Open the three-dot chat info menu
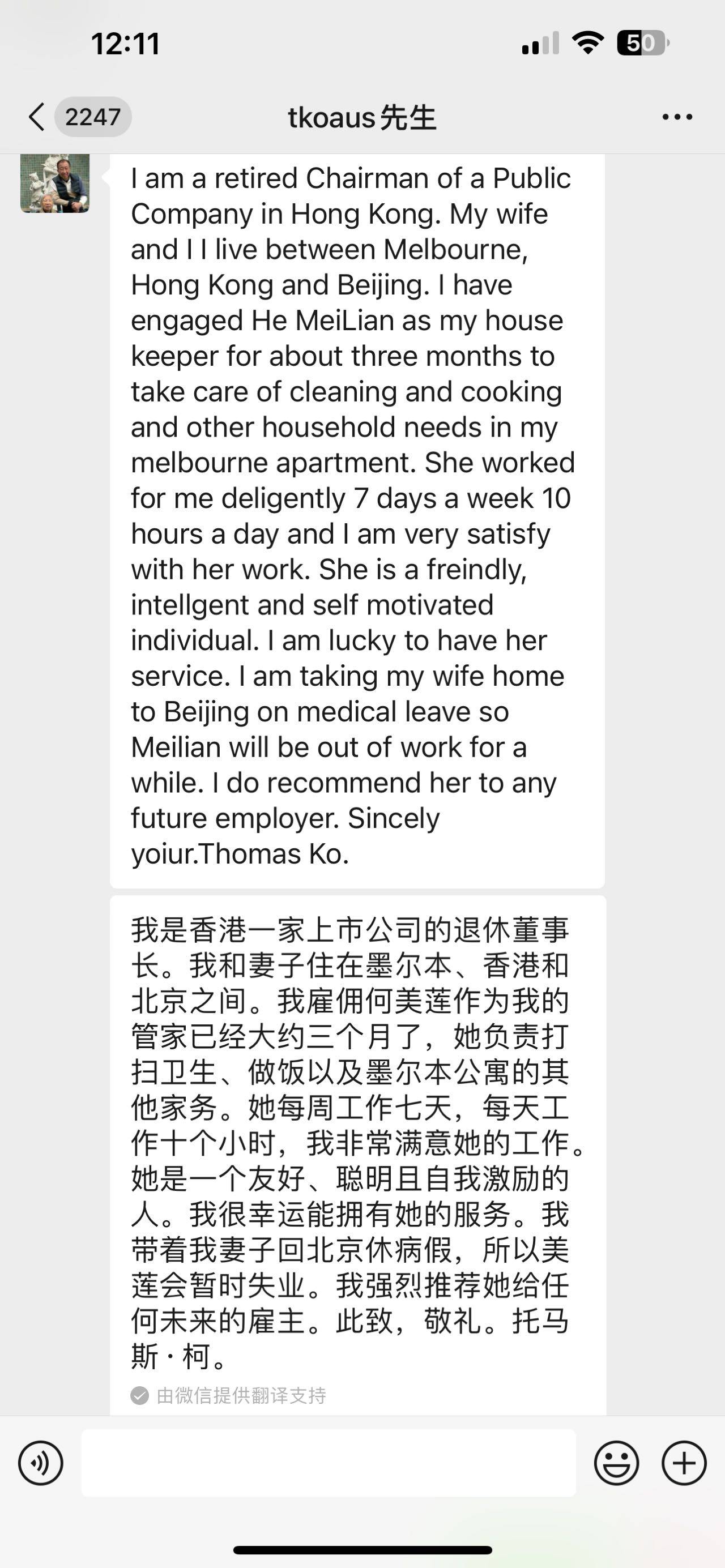This screenshot has width=725, height=1568. [677, 117]
